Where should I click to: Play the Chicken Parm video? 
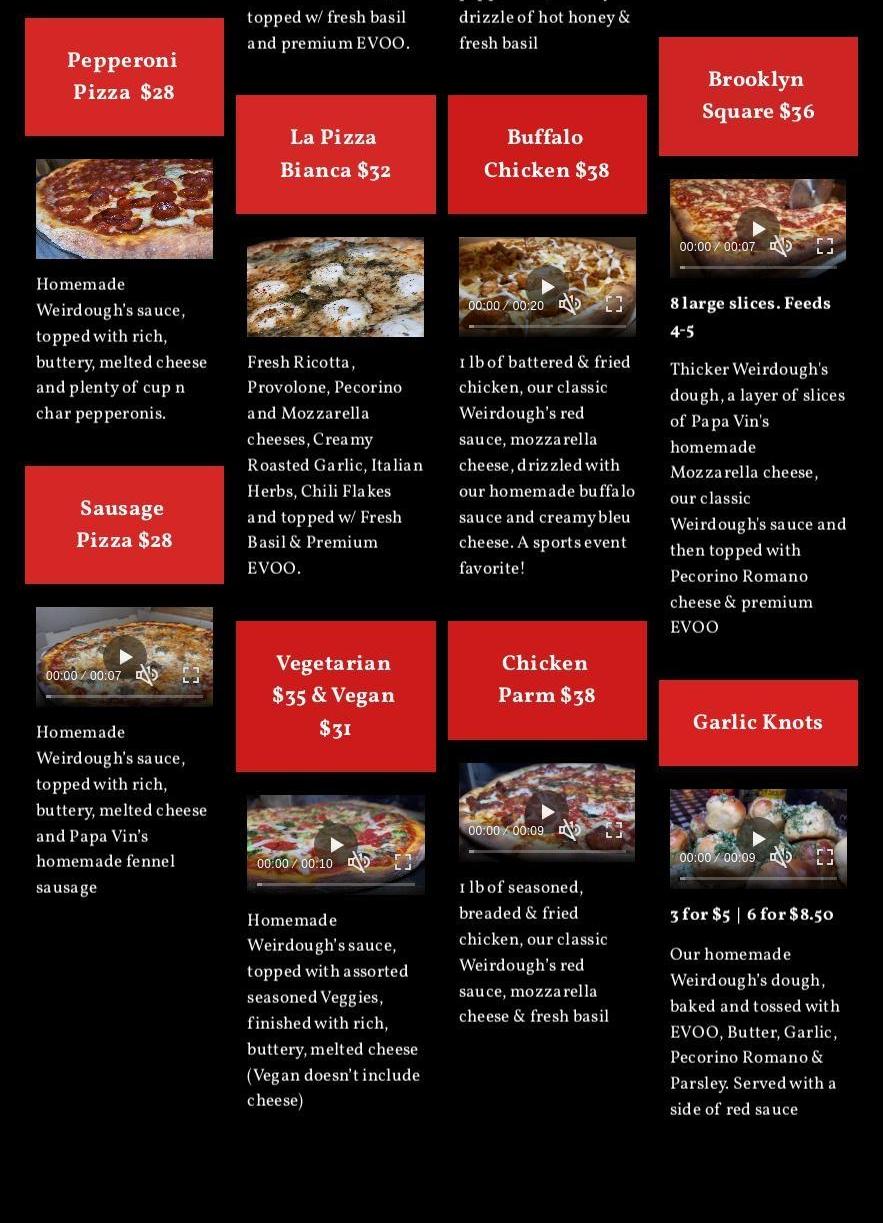tap(547, 811)
